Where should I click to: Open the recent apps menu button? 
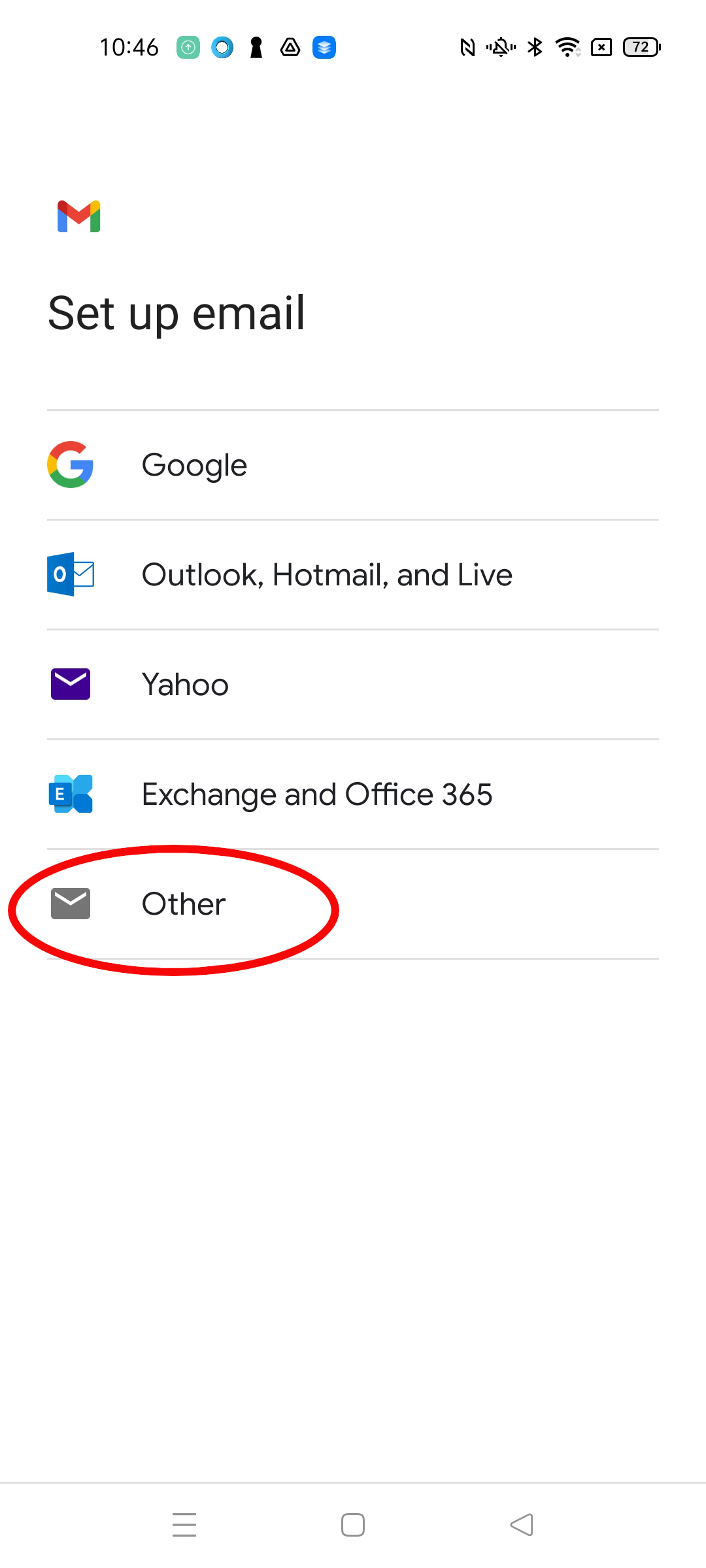[184, 1525]
